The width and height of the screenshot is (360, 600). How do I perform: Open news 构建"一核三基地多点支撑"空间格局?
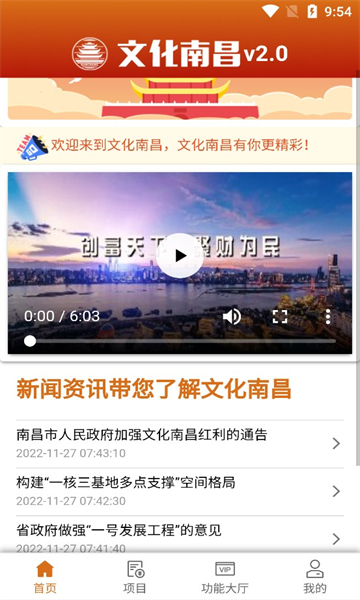pyautogui.click(x=180, y=491)
